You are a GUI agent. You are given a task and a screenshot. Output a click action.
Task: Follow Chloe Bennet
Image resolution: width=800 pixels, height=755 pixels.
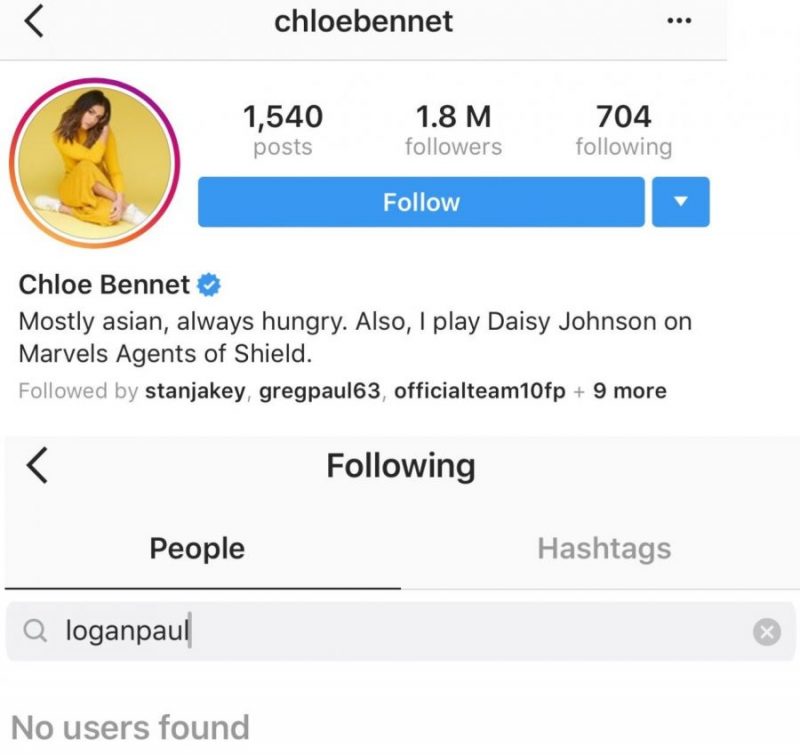point(421,202)
